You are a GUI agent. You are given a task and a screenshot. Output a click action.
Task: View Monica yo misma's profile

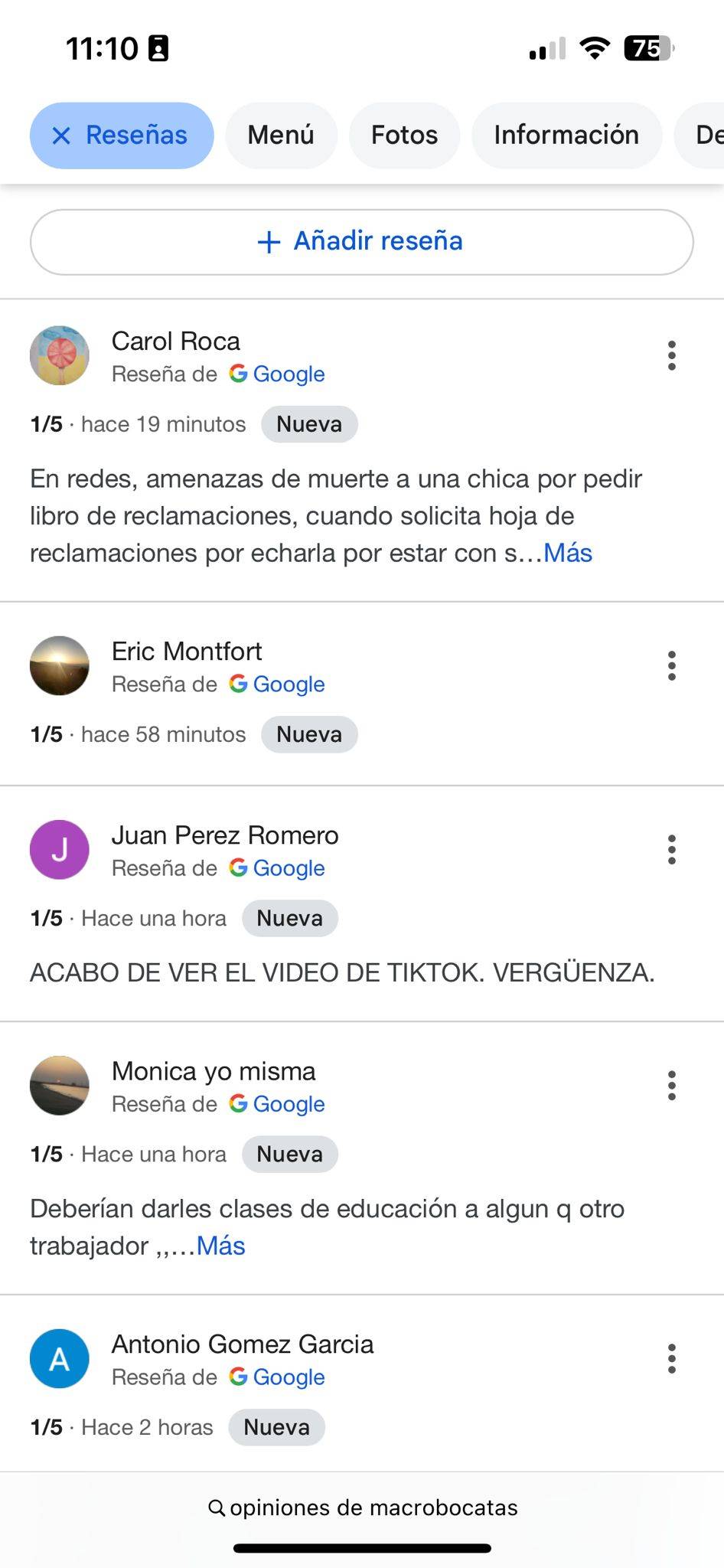click(213, 1071)
